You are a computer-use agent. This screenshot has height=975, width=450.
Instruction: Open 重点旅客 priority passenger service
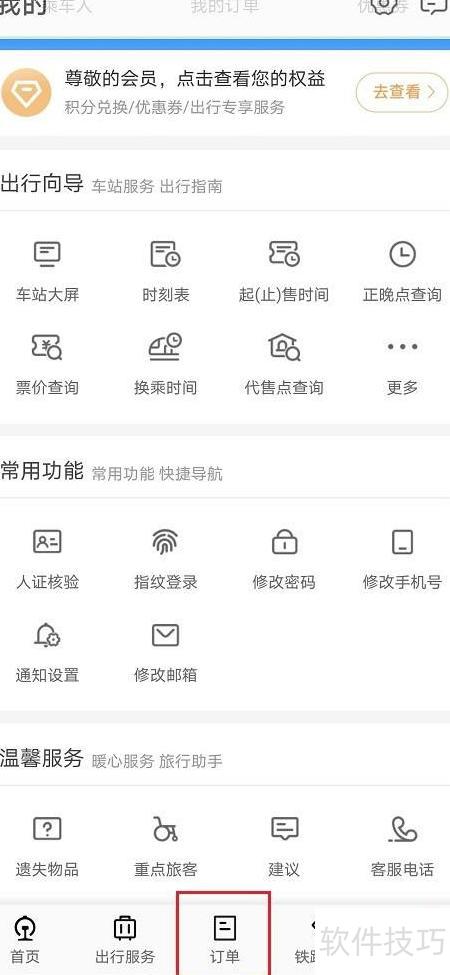coord(165,847)
